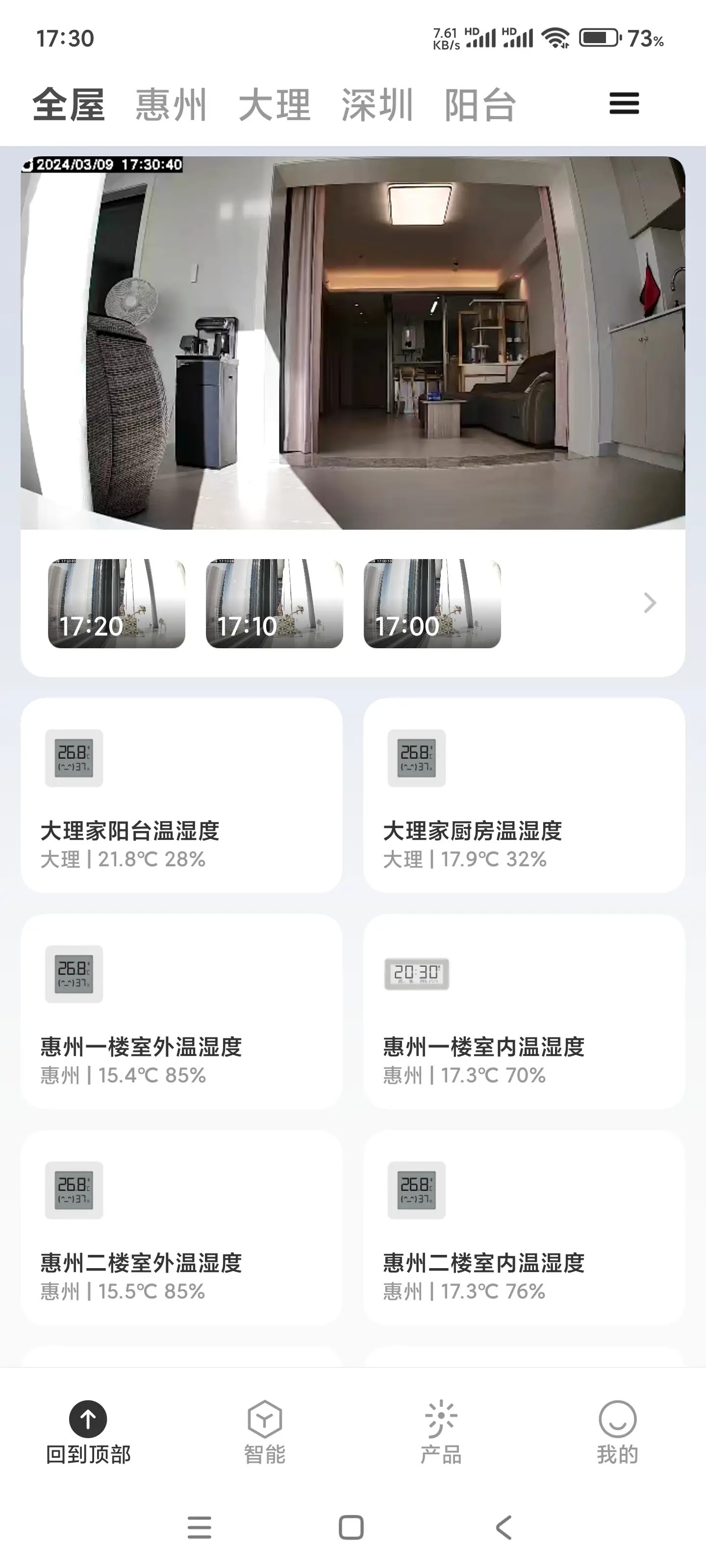
Task: Go to the 阳台 tab
Action: pyautogui.click(x=480, y=105)
